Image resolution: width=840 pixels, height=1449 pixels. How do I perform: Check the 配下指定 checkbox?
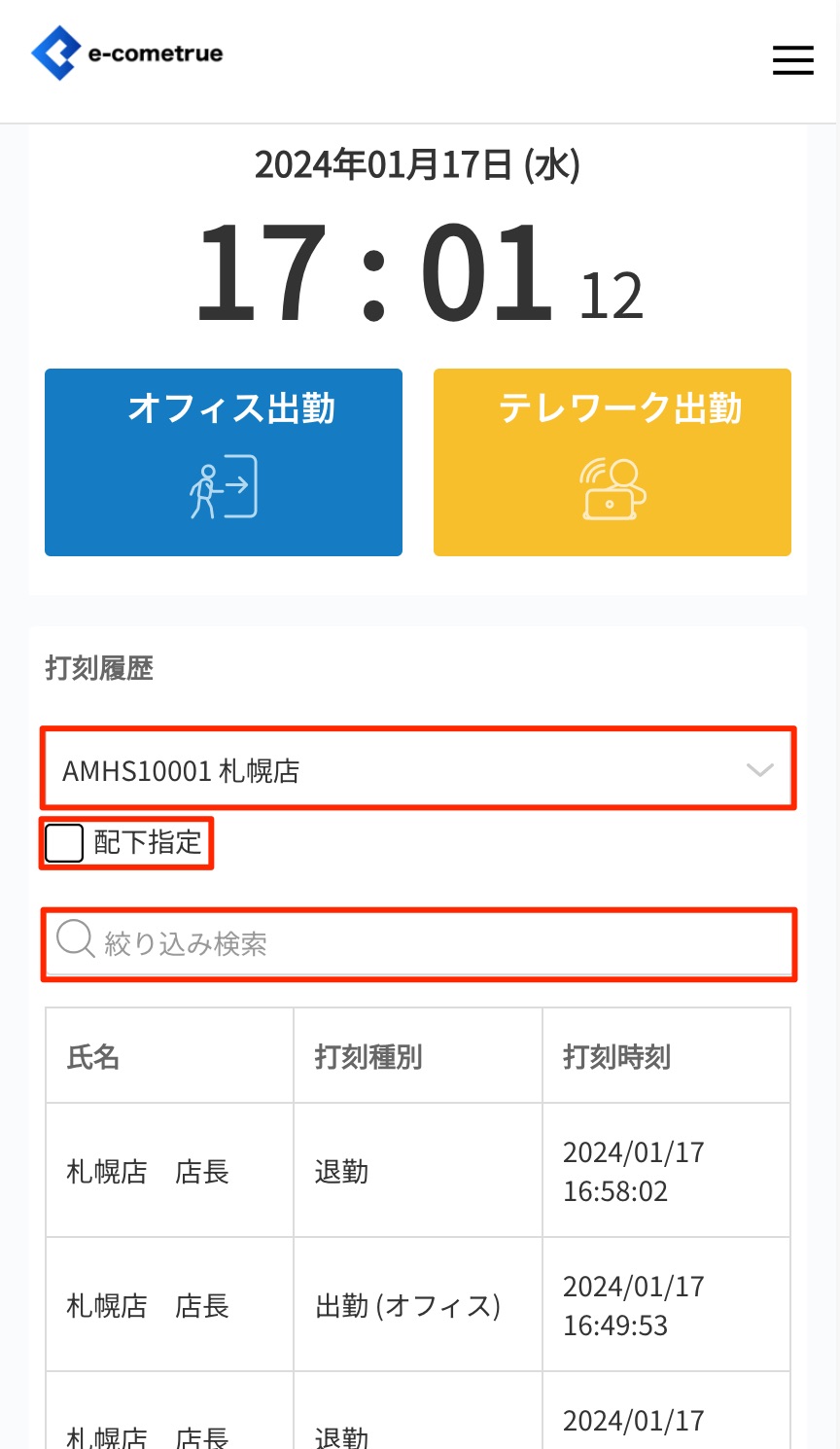tap(65, 843)
